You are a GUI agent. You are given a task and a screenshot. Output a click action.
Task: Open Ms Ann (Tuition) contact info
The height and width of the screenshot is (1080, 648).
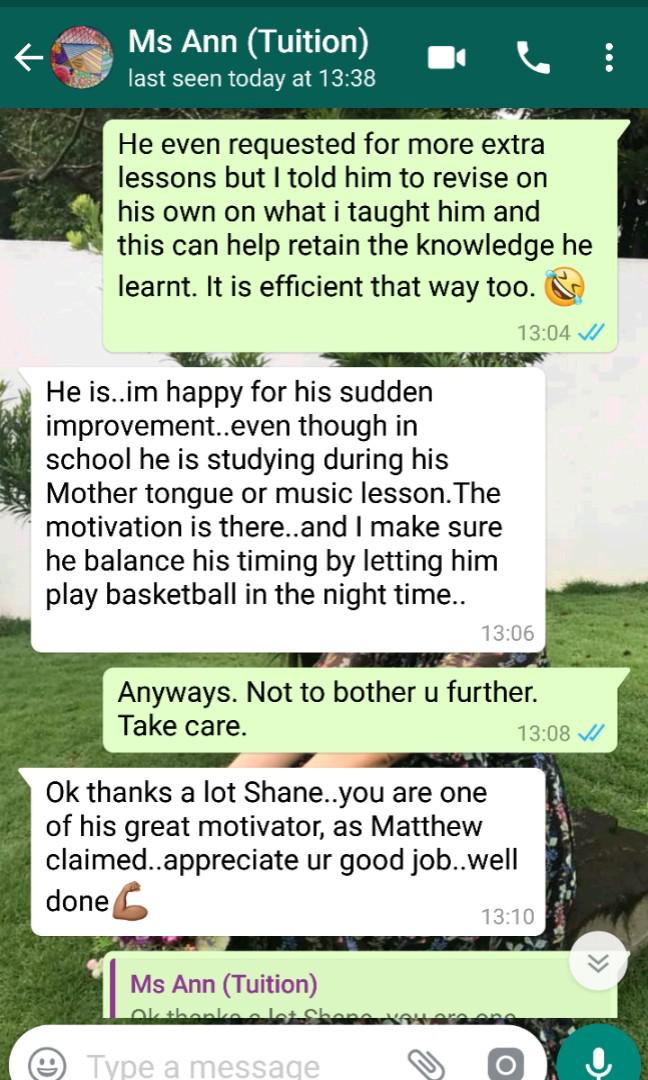(x=250, y=58)
